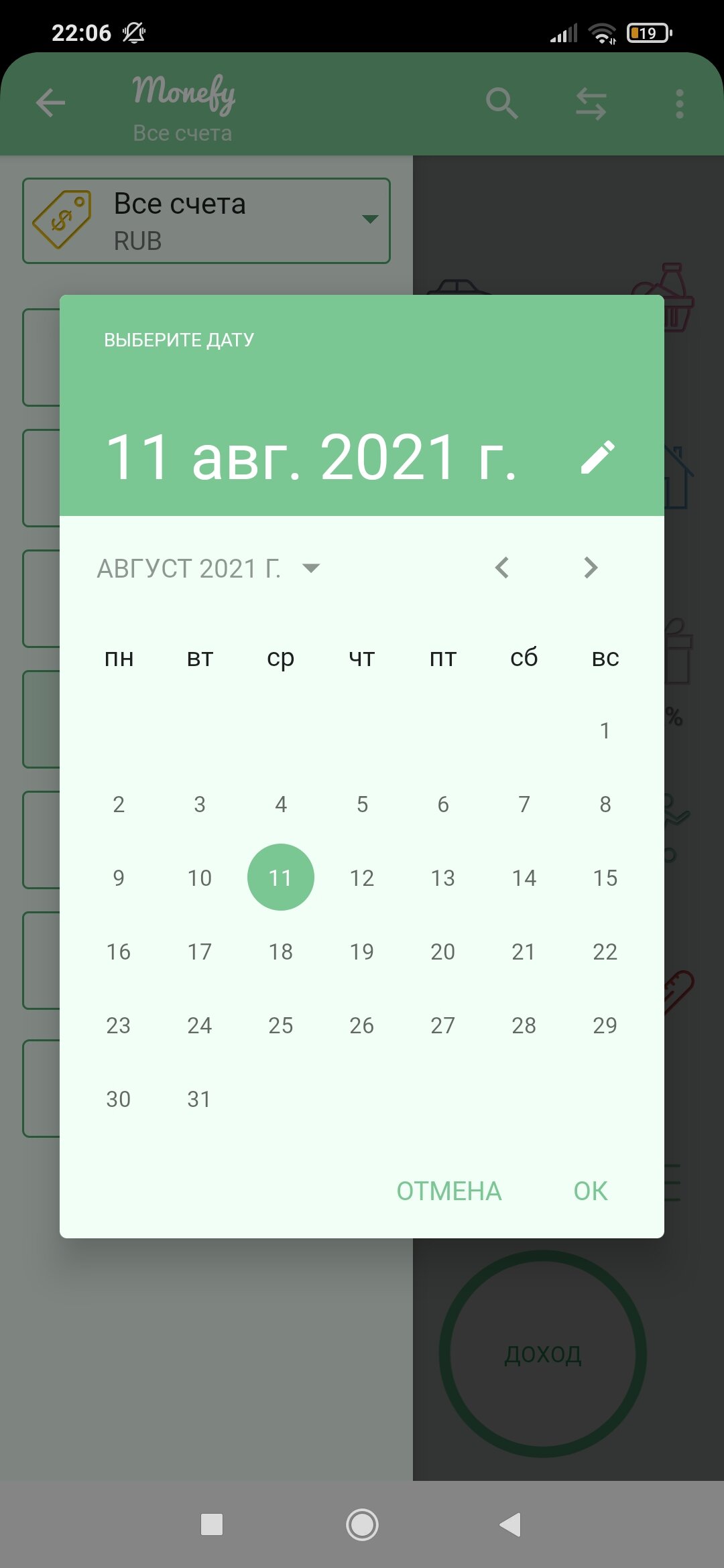Choose August 10 as the date
Viewport: 724px width, 1568px height.
click(x=200, y=878)
